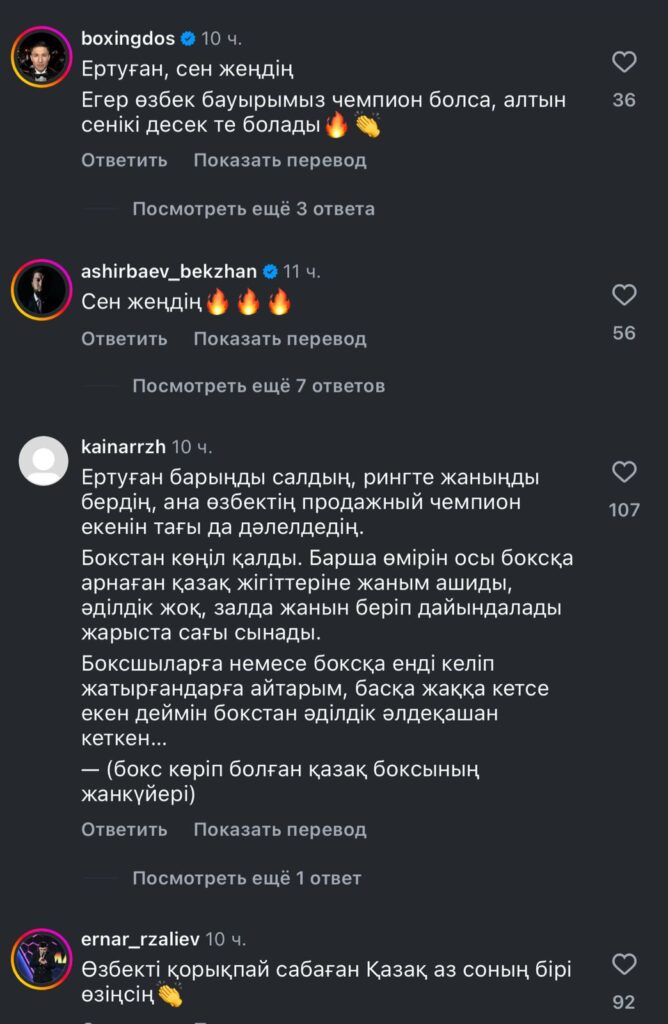Expand 1 more reply under kainarrzh
This screenshot has width=668, height=1024.
(x=246, y=878)
